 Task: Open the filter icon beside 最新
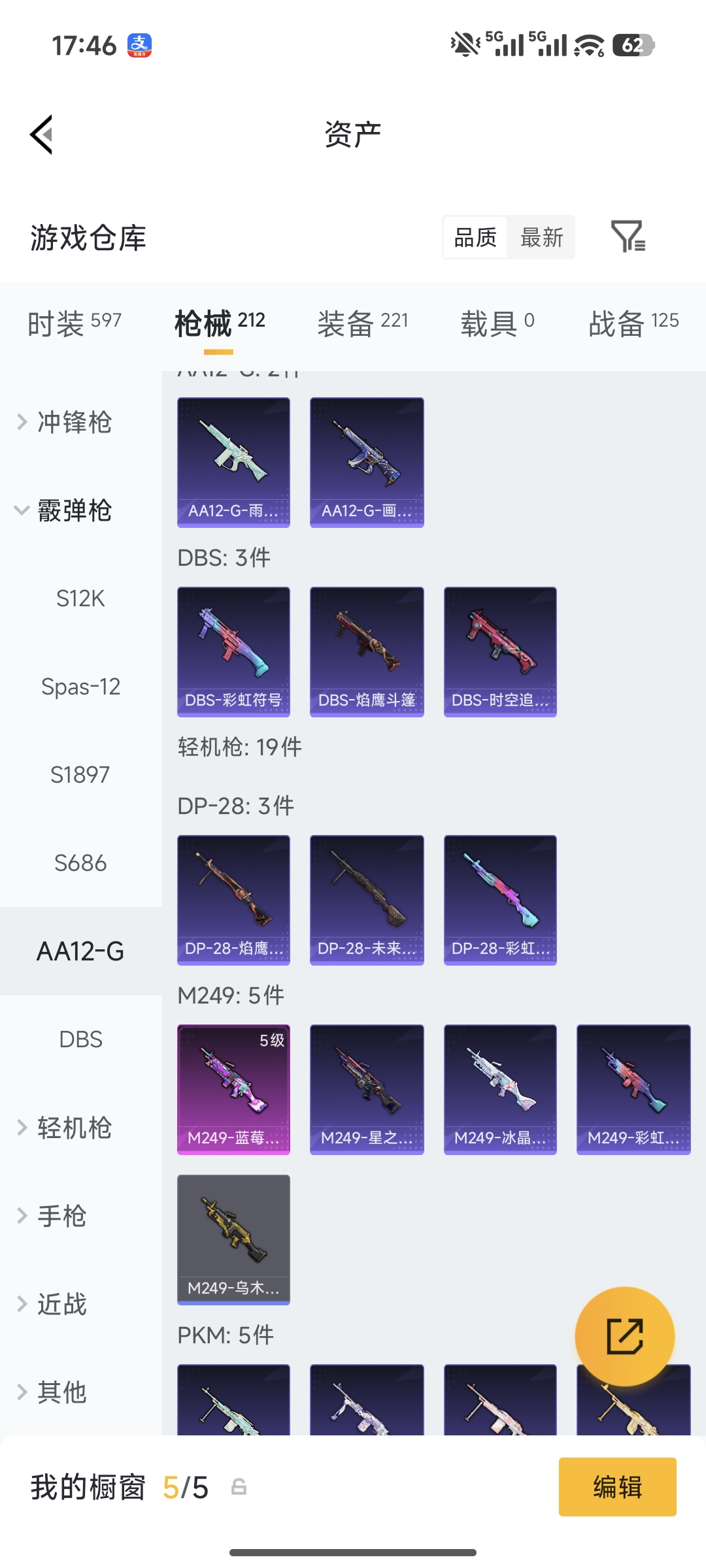(628, 237)
